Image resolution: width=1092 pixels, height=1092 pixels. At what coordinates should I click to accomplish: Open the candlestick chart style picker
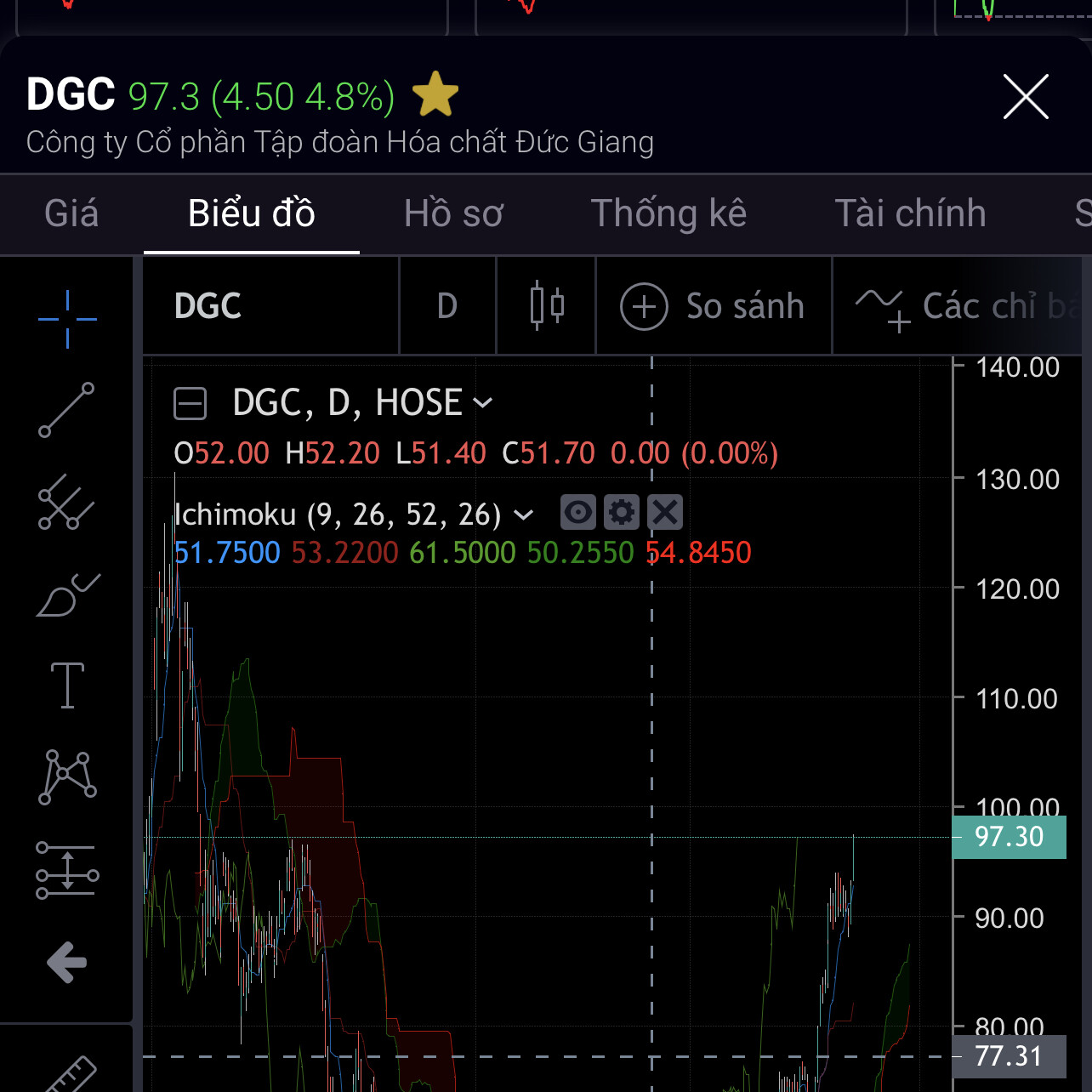(547, 306)
